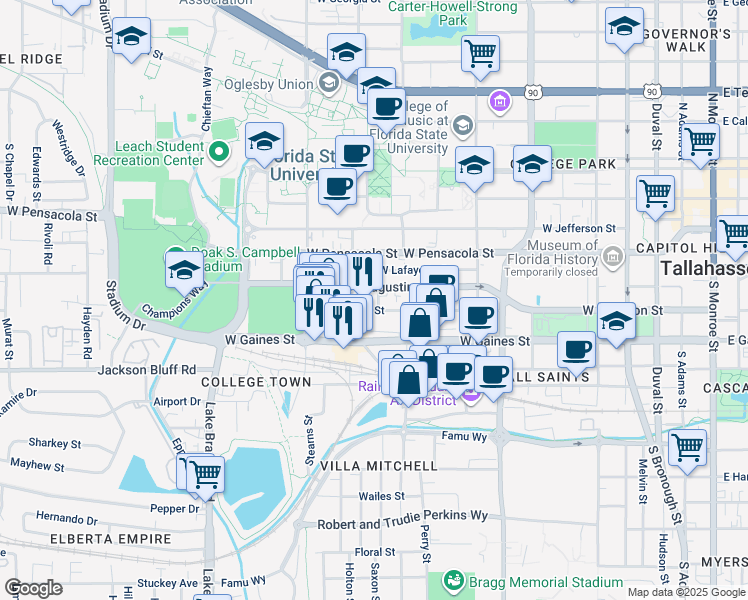Tap the shopping cart marker below Carter-Howell-Strong Park
Screen dimensions: 748x600
pos(480,52)
